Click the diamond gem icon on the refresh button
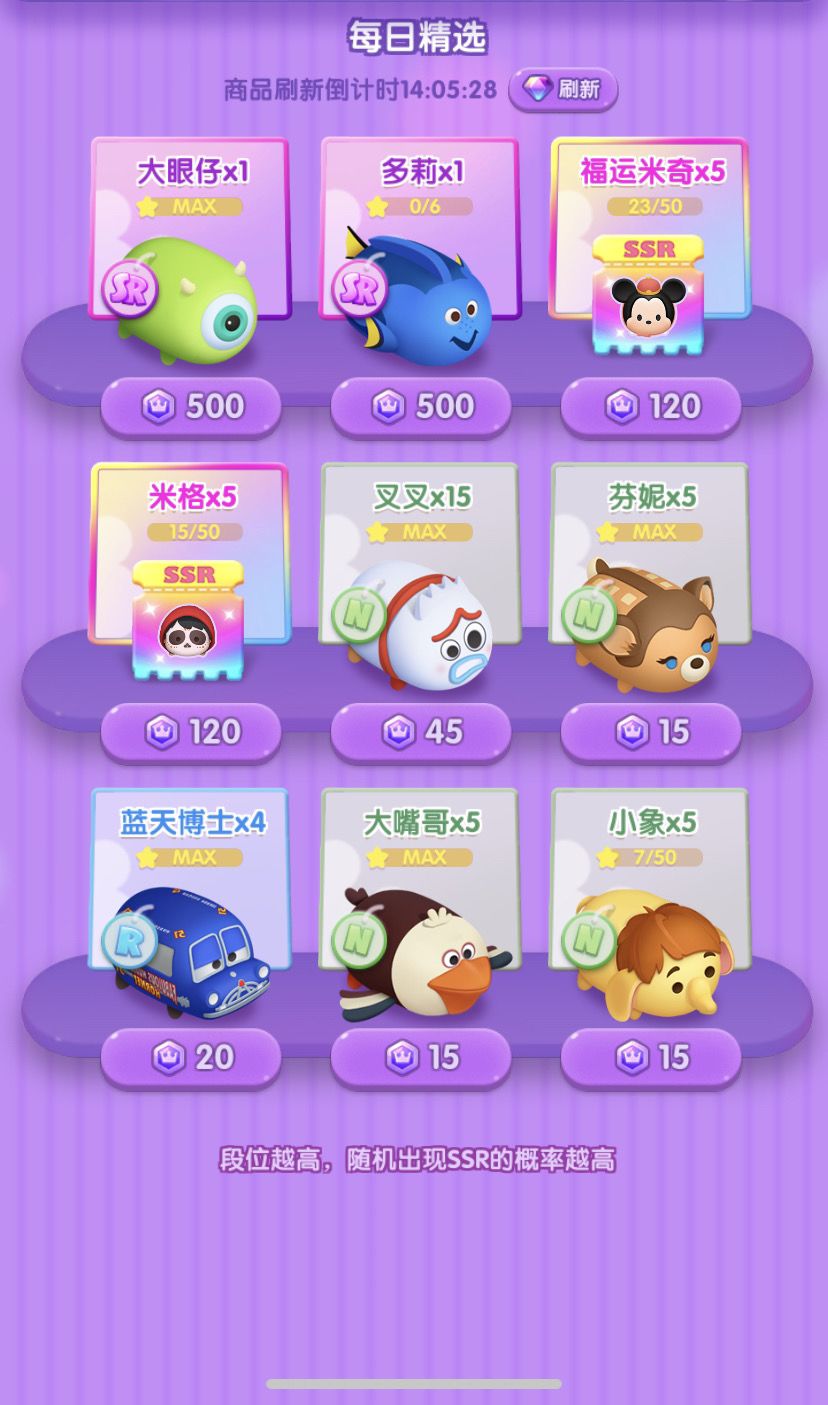Image resolution: width=828 pixels, height=1405 pixels. point(537,89)
